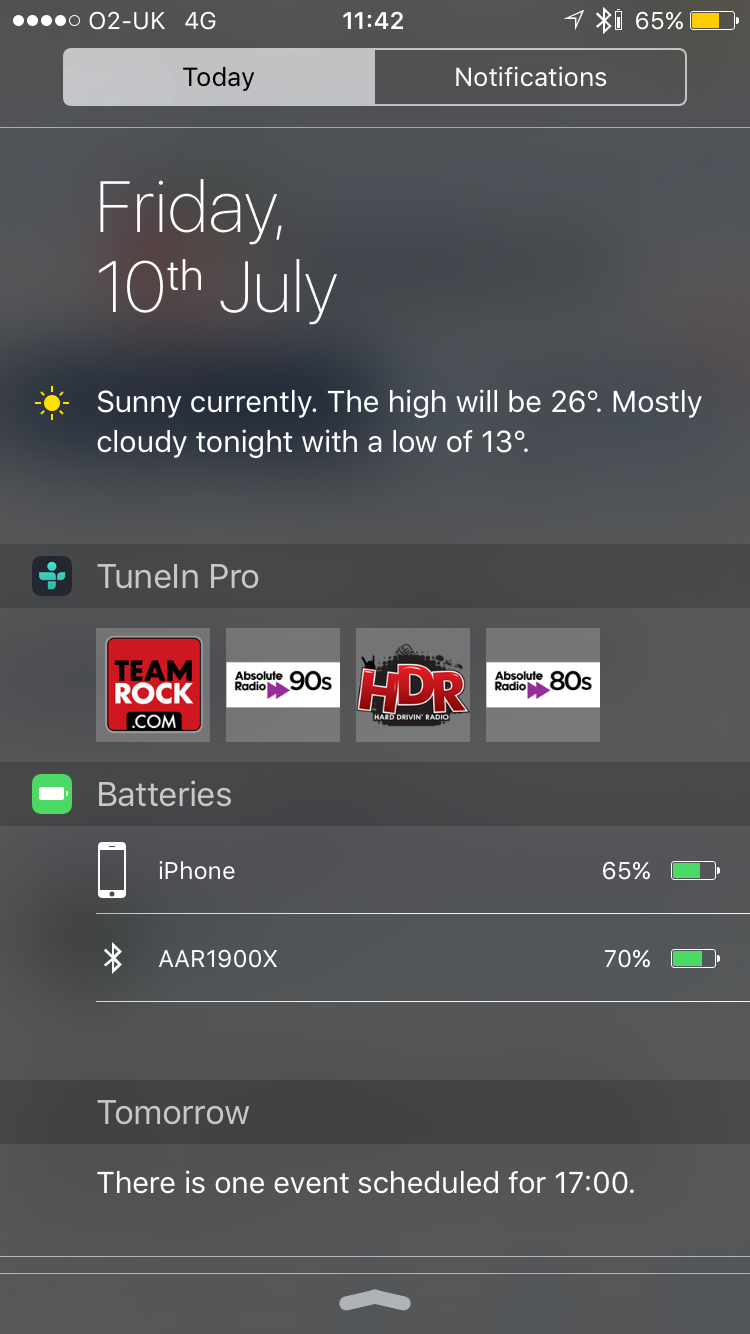Switch to the Notifications tab

530,77
